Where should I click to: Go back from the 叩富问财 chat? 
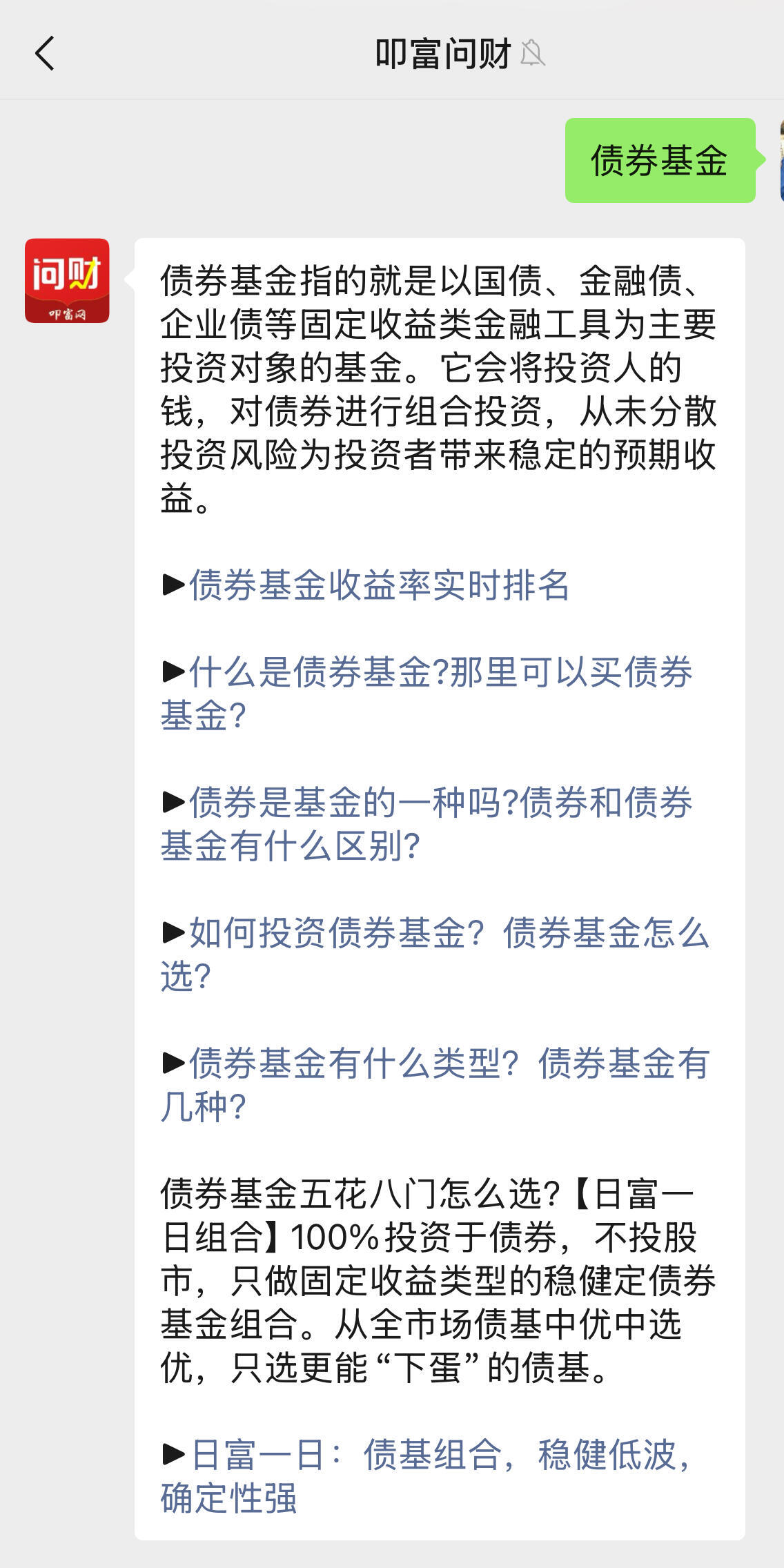45,54
